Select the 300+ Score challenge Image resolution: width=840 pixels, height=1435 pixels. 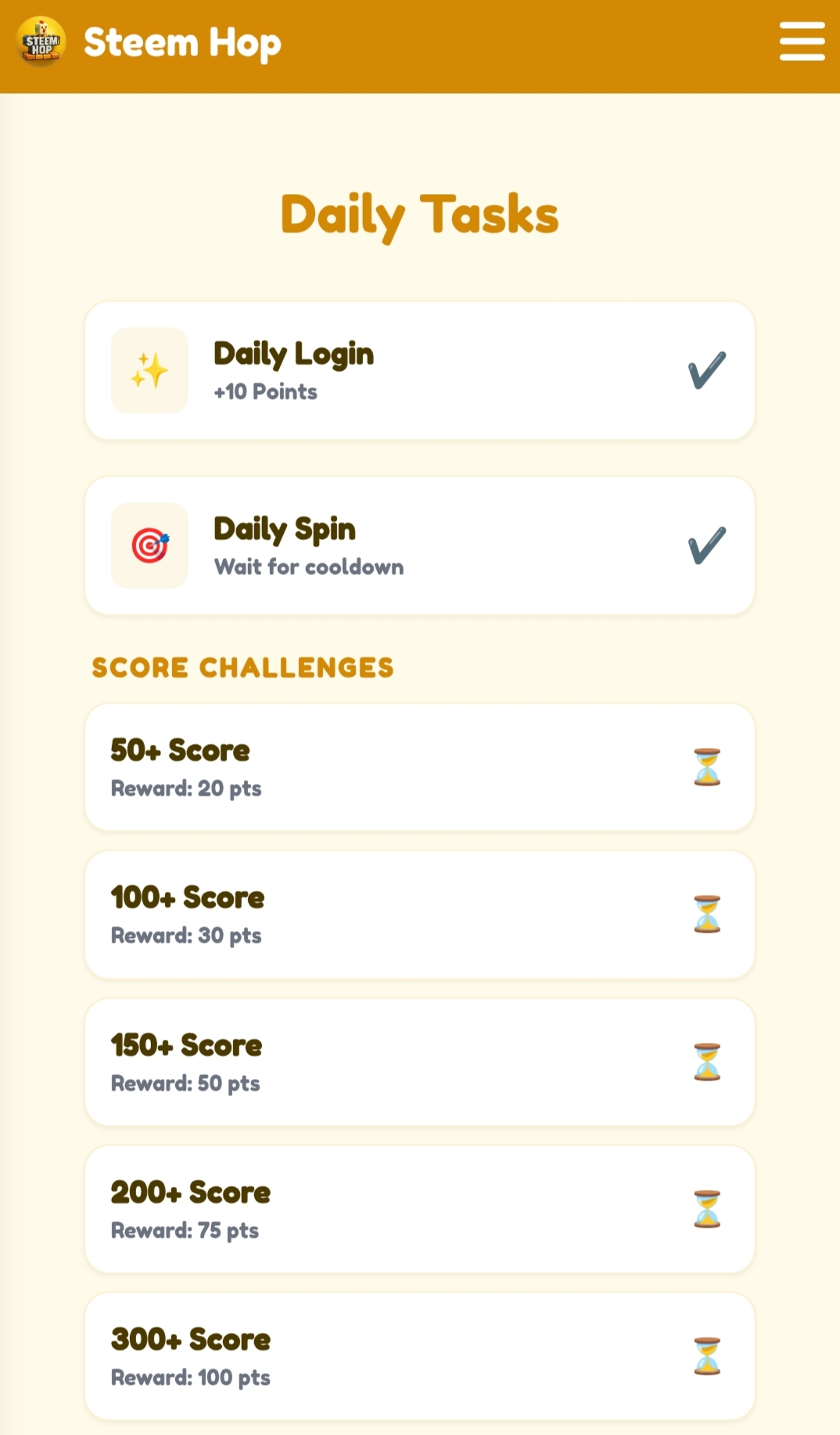(x=420, y=1357)
